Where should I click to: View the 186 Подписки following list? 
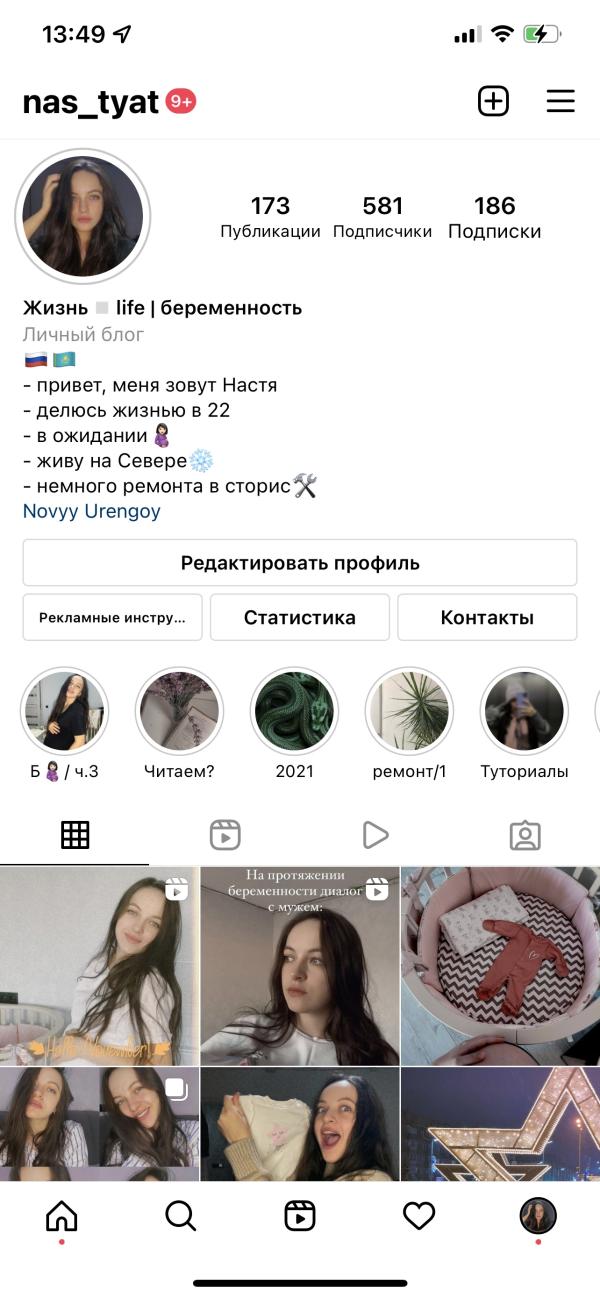tap(494, 217)
